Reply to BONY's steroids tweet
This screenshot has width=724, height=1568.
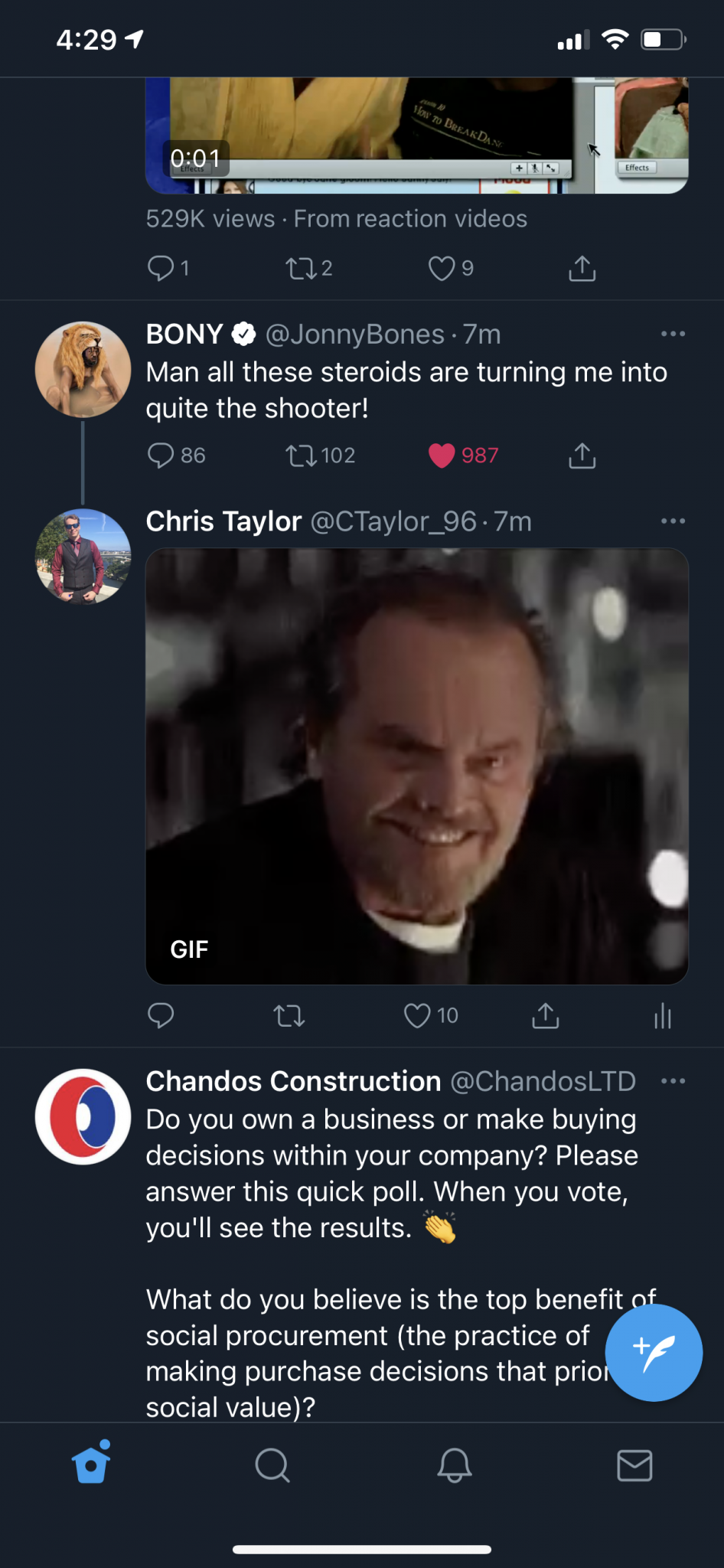pos(161,456)
